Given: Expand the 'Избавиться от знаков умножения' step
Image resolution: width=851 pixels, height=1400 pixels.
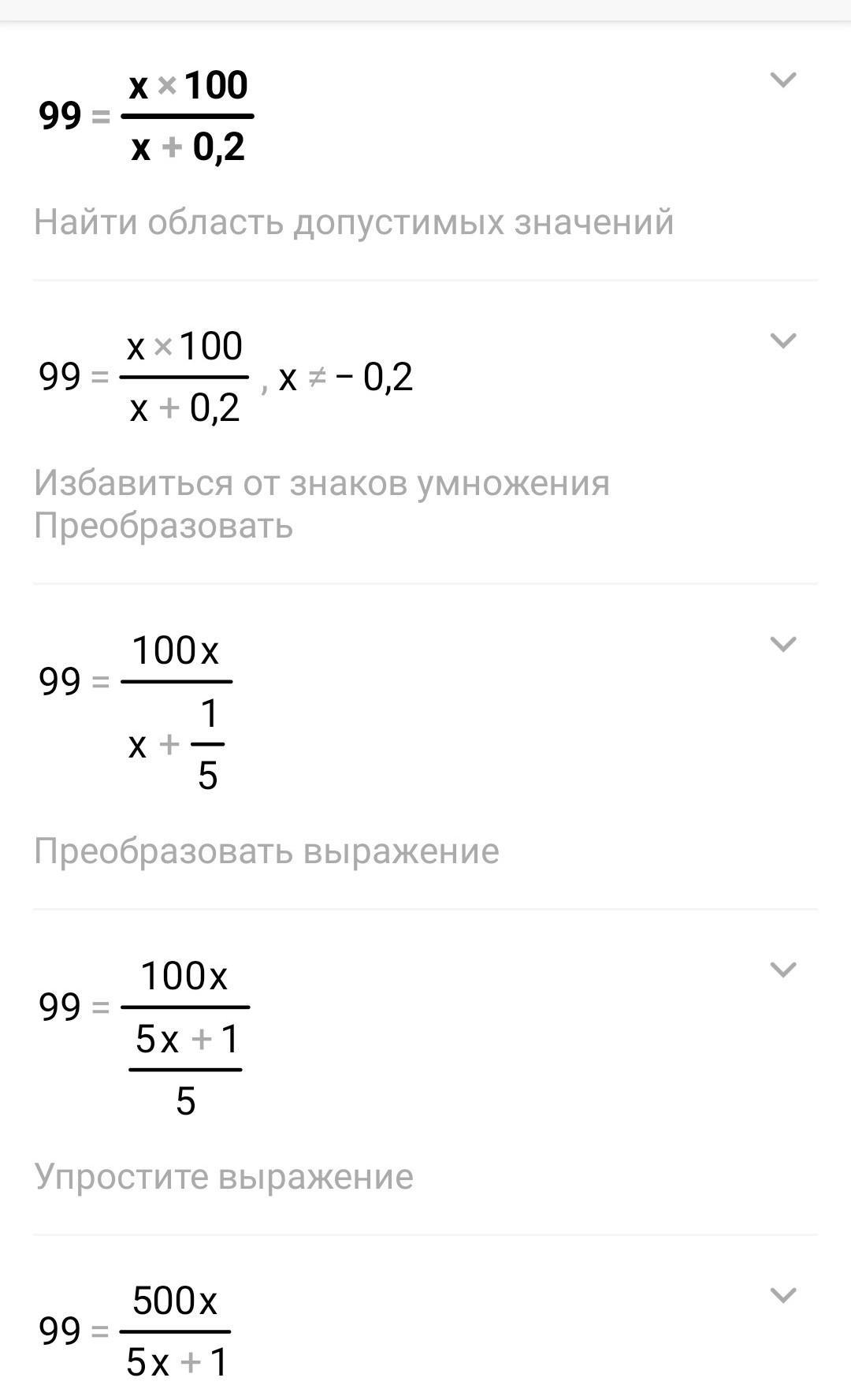Looking at the screenshot, I should [x=782, y=341].
